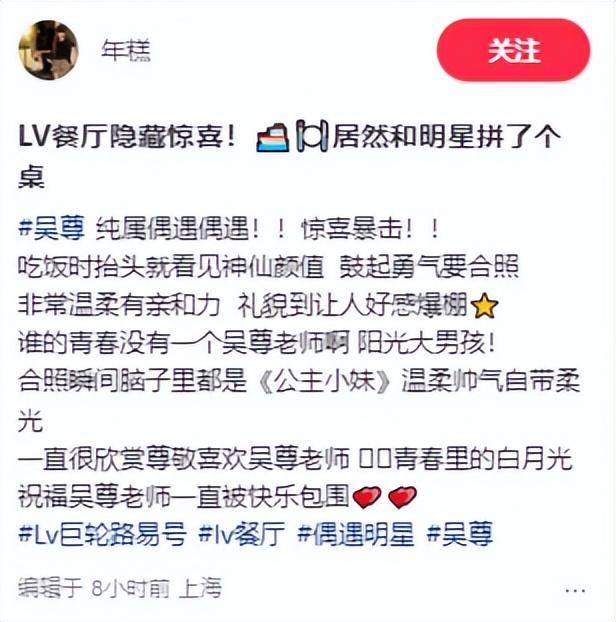Image resolution: width=616 pixels, height=622 pixels.
Task: Open the #吴尊 hashtag after #偶遇明星
Action: [x=460, y=534]
